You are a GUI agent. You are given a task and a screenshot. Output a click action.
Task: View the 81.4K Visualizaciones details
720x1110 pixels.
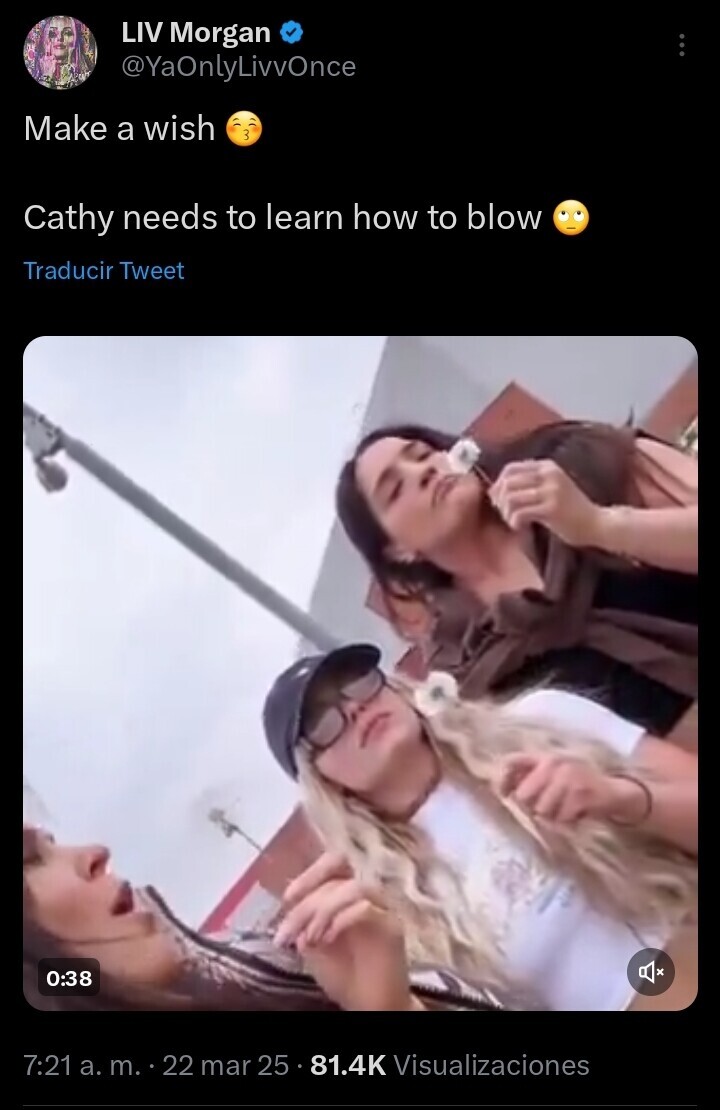pos(450,1065)
